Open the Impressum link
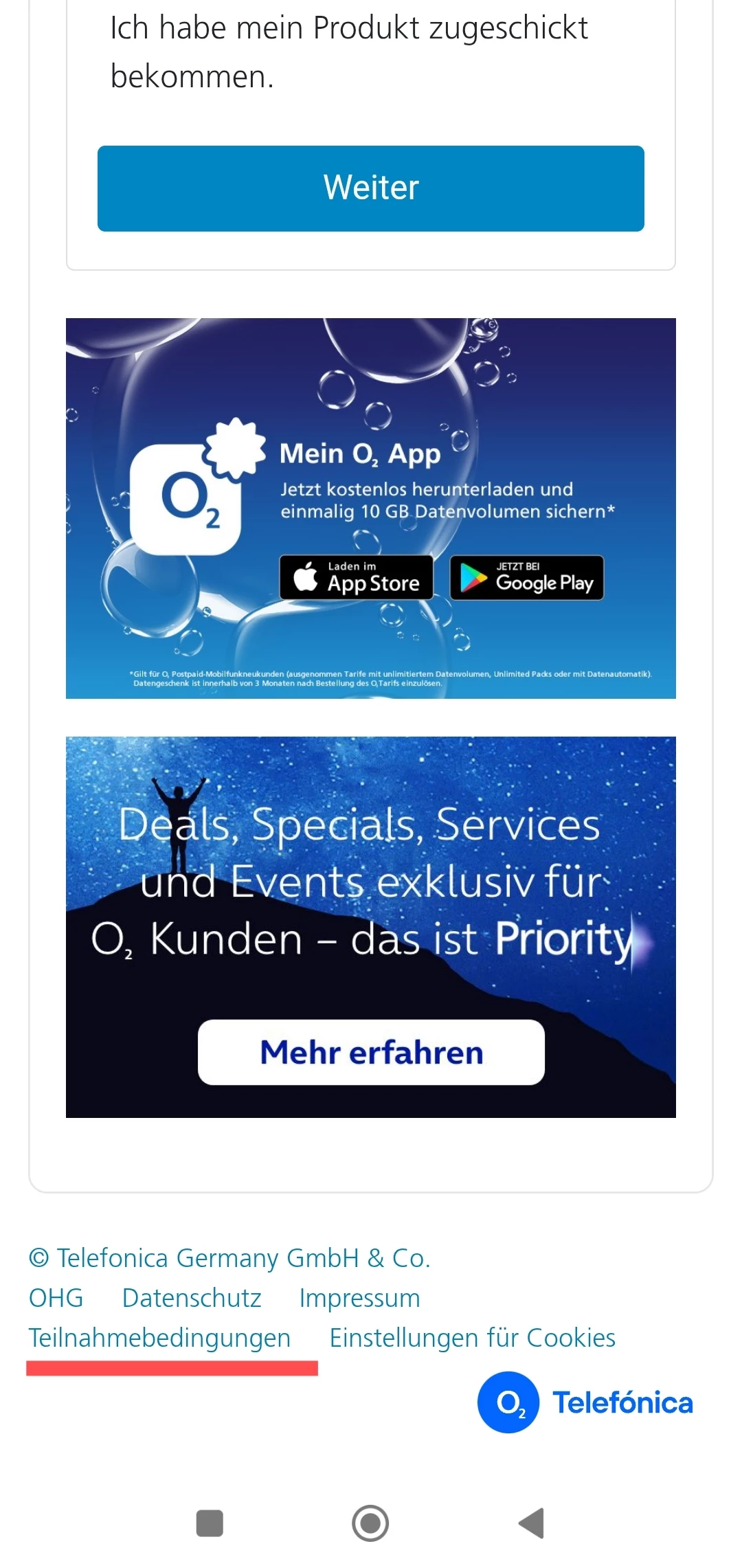The width and height of the screenshot is (742, 1568). coord(359,1298)
